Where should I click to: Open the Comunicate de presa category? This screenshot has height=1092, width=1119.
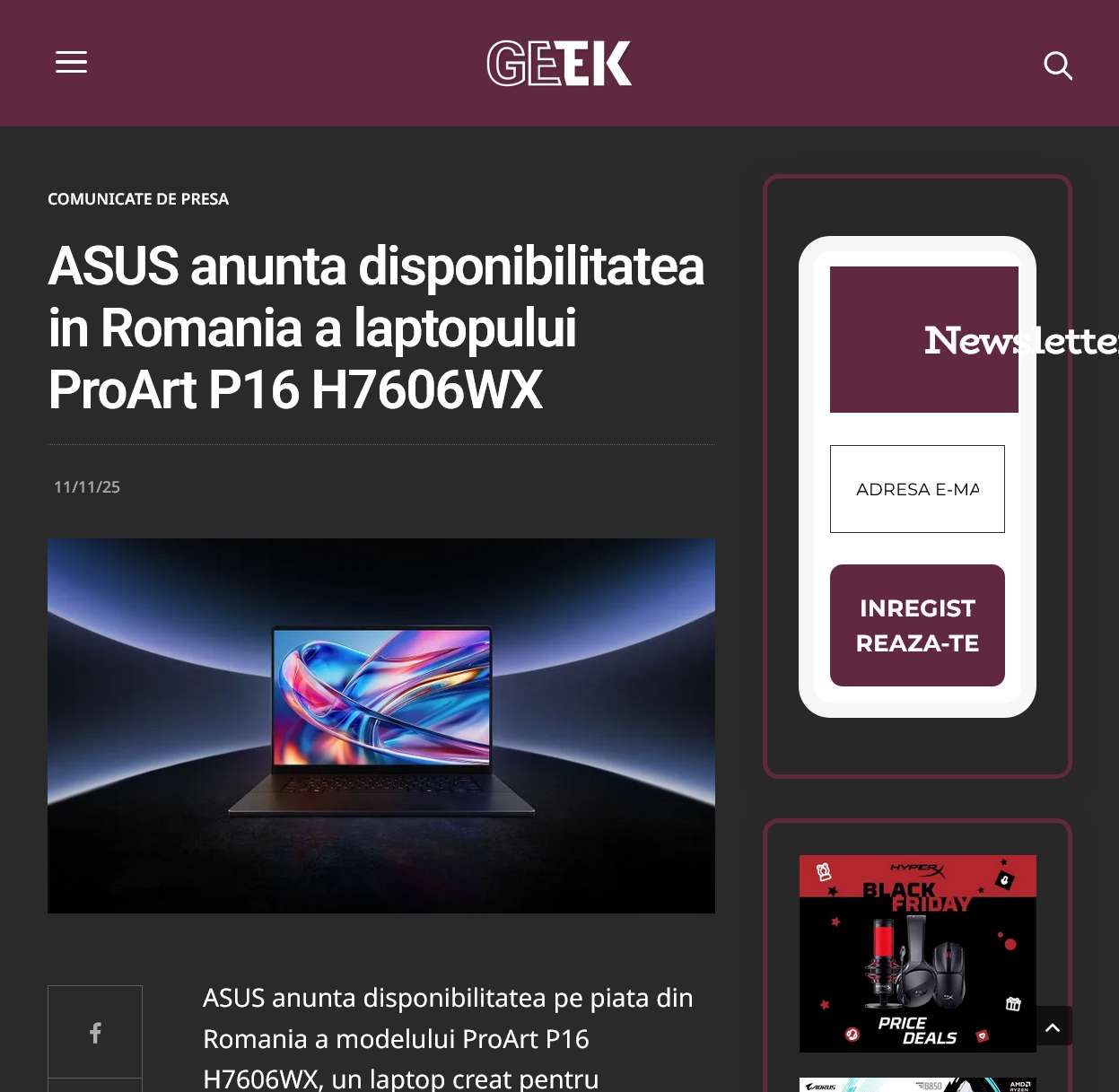(x=138, y=199)
